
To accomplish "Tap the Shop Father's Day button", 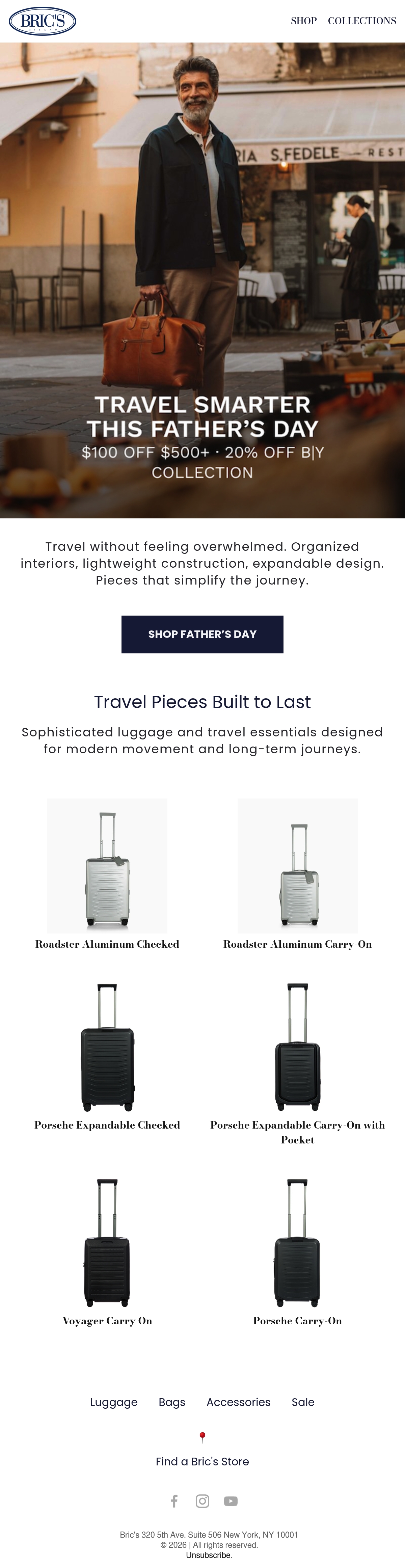I will click(202, 634).
